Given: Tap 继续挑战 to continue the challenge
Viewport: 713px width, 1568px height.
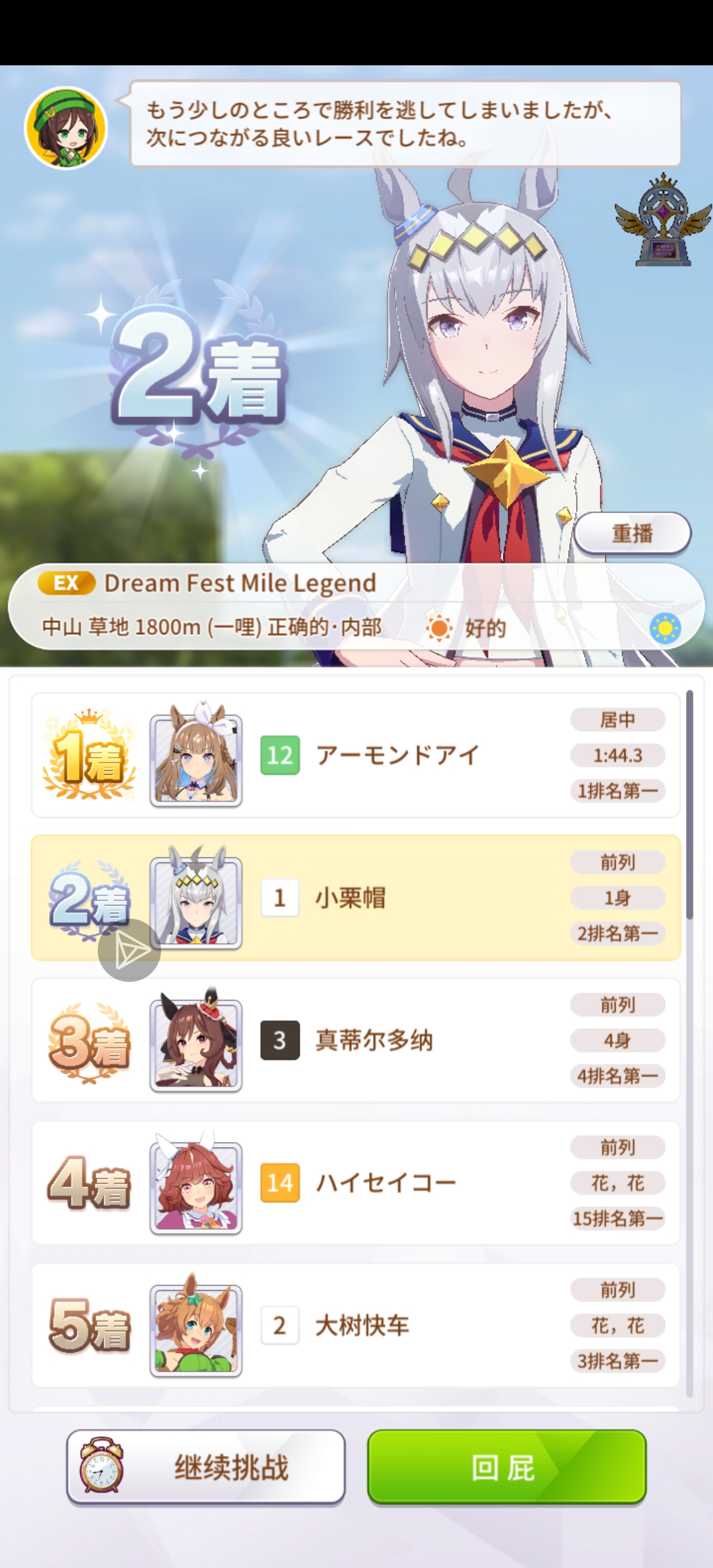Looking at the screenshot, I should [206, 1468].
